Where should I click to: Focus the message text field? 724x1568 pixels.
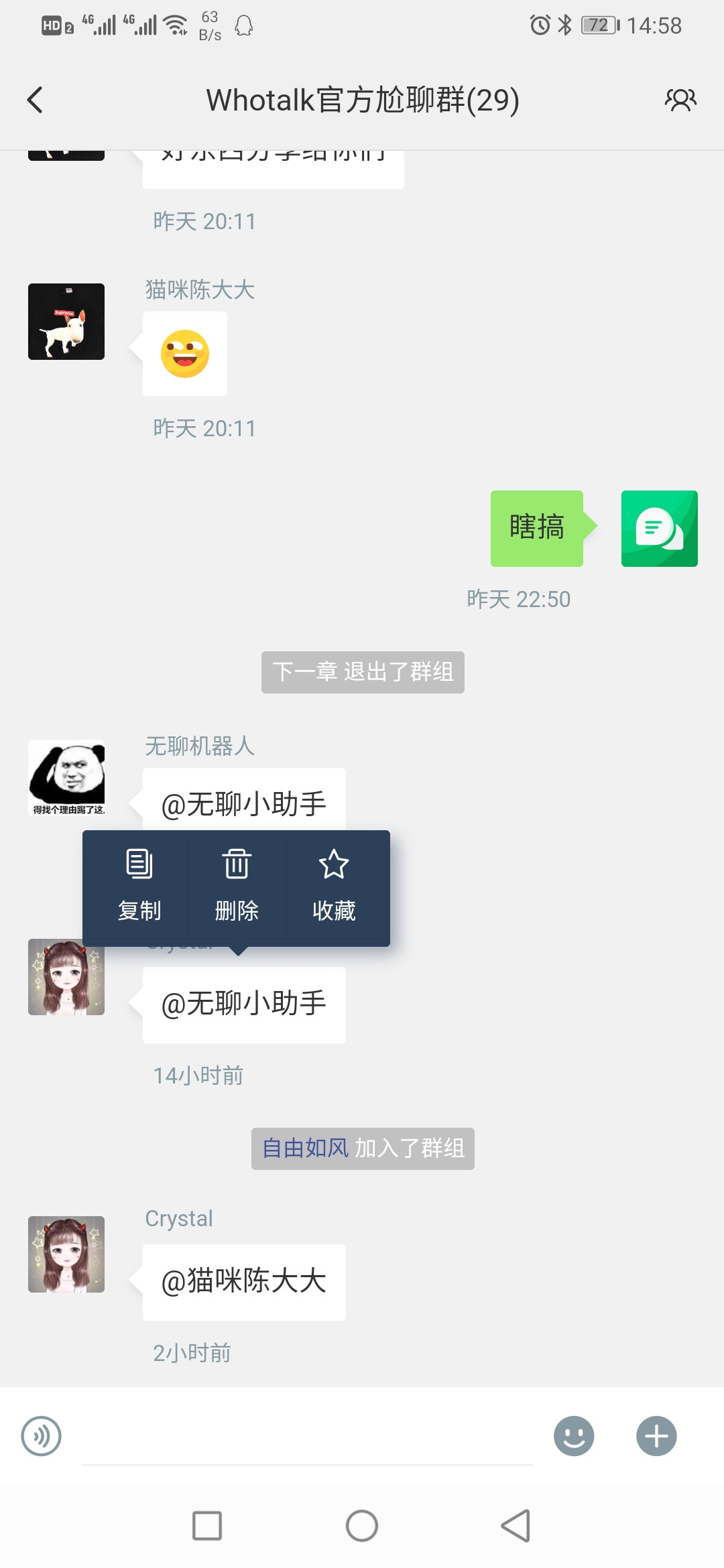pos(307,1436)
